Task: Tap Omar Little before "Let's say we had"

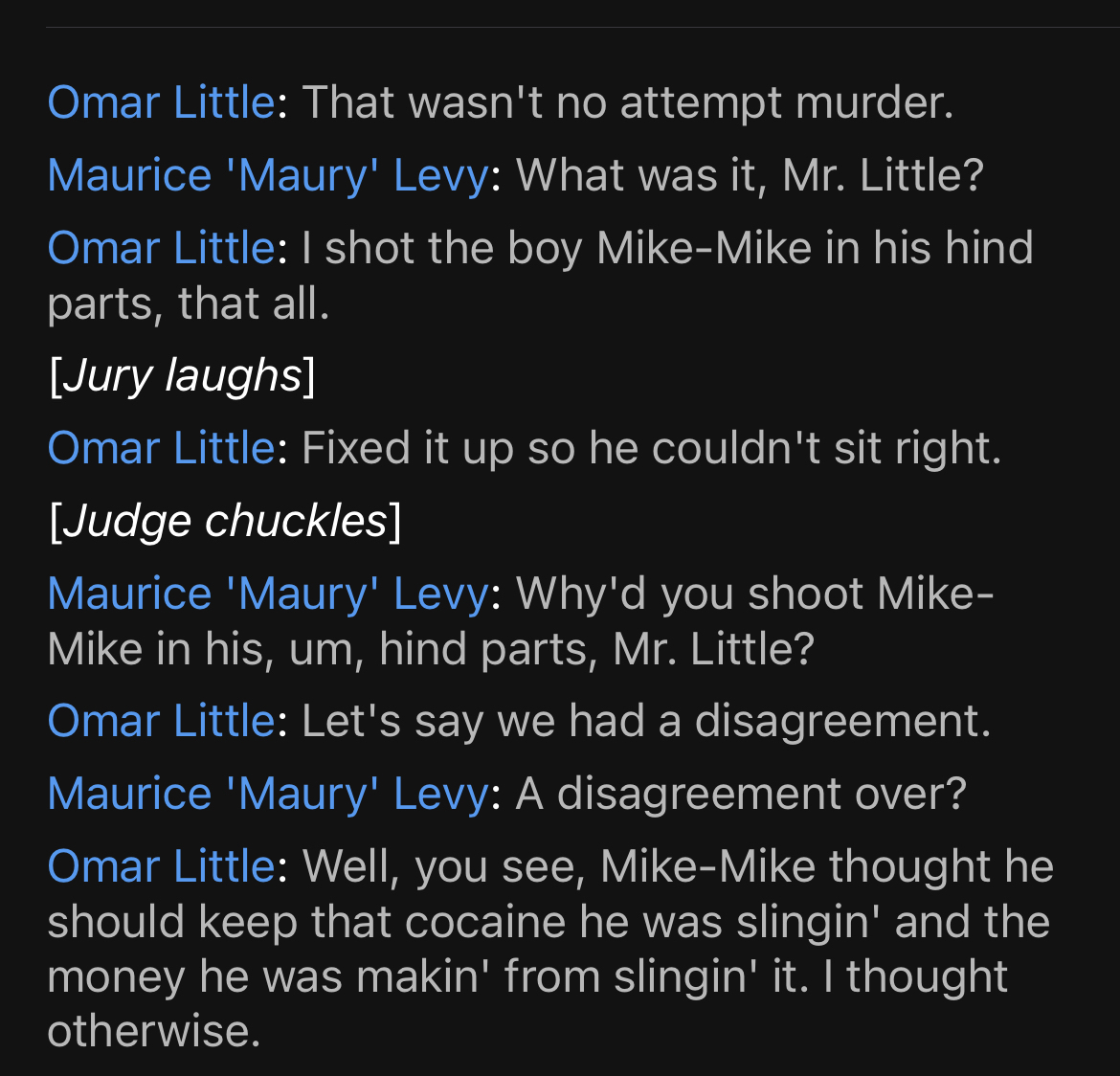Action: point(161,721)
